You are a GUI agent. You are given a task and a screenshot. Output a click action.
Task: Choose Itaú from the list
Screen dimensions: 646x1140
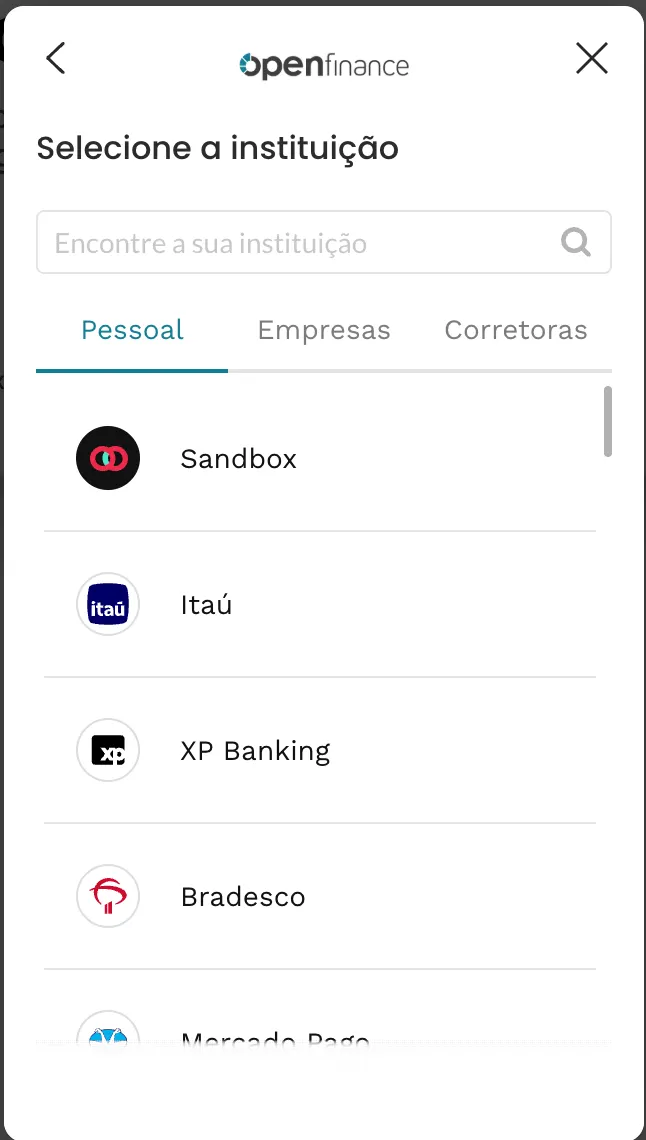pos(206,605)
